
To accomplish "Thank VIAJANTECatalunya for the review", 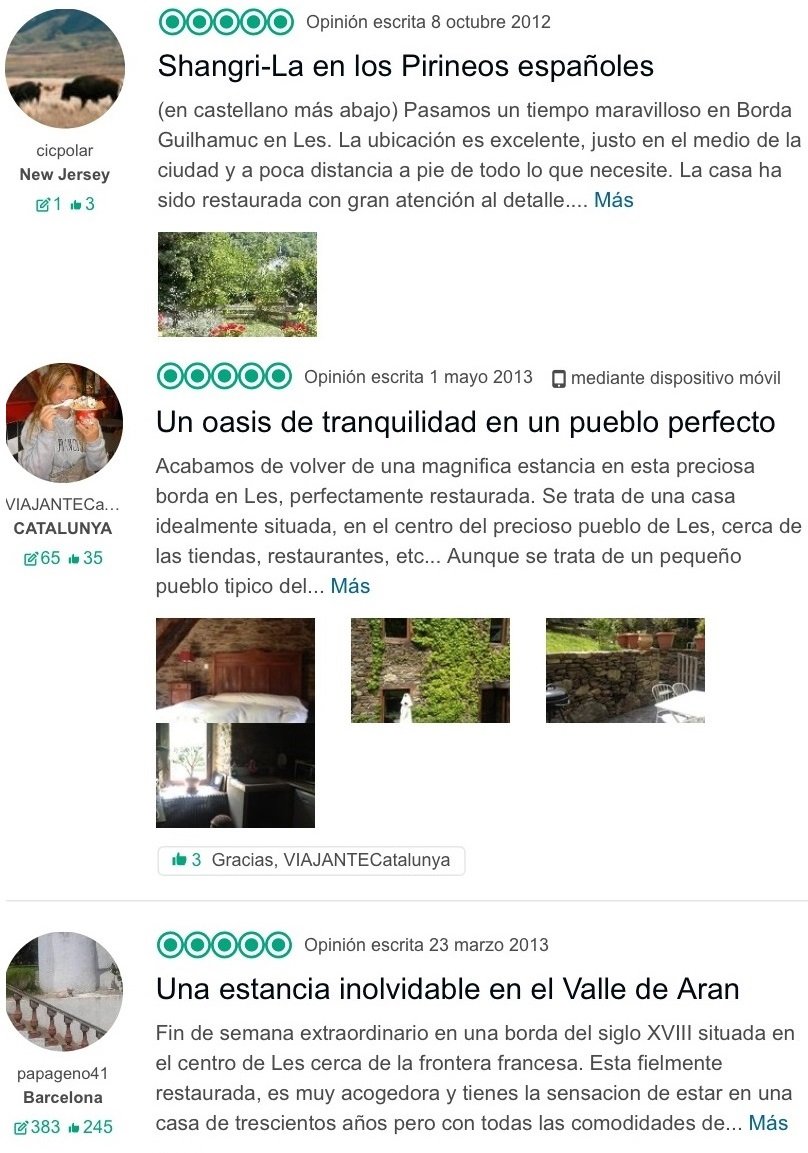I will [311, 860].
